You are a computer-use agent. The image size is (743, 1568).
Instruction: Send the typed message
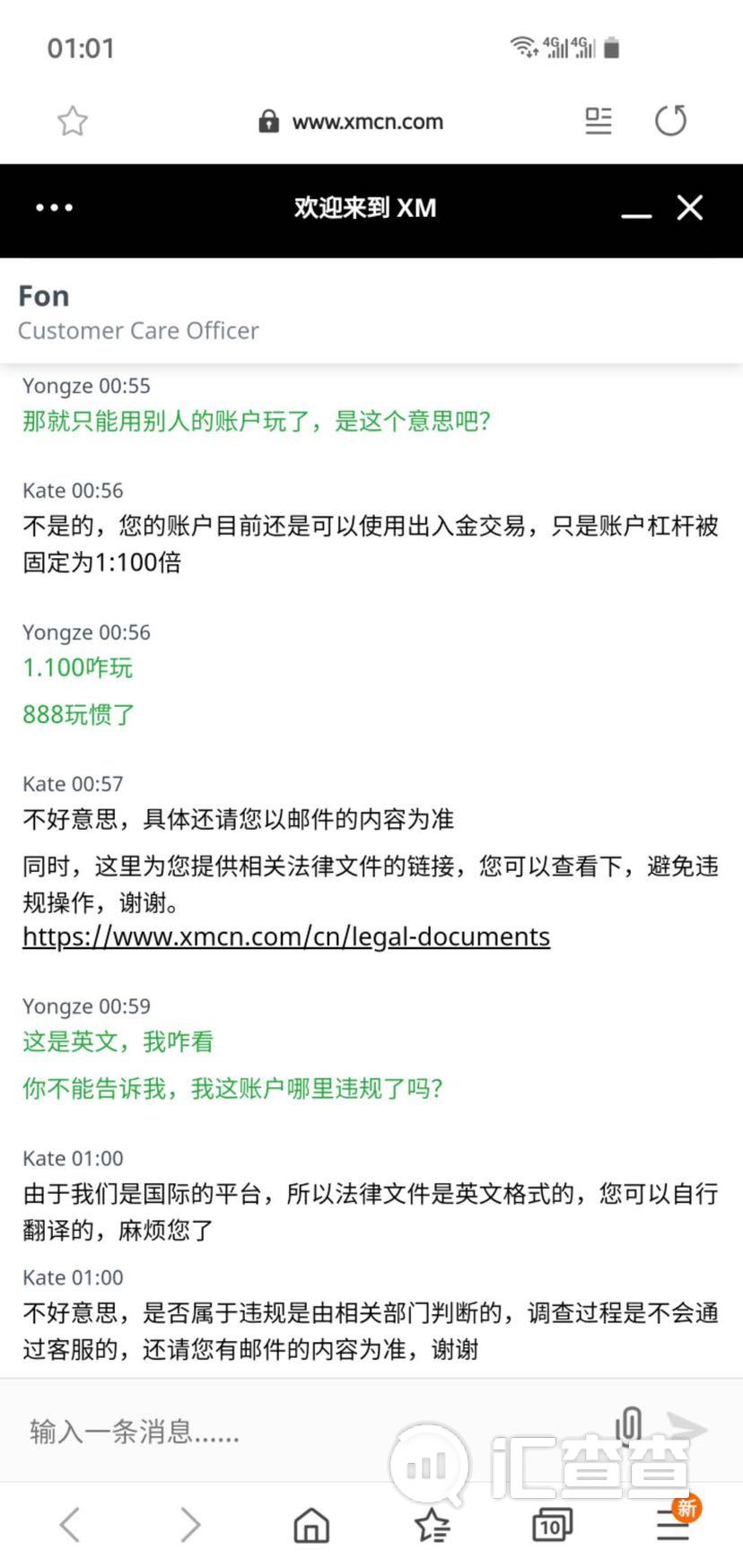(x=687, y=1428)
